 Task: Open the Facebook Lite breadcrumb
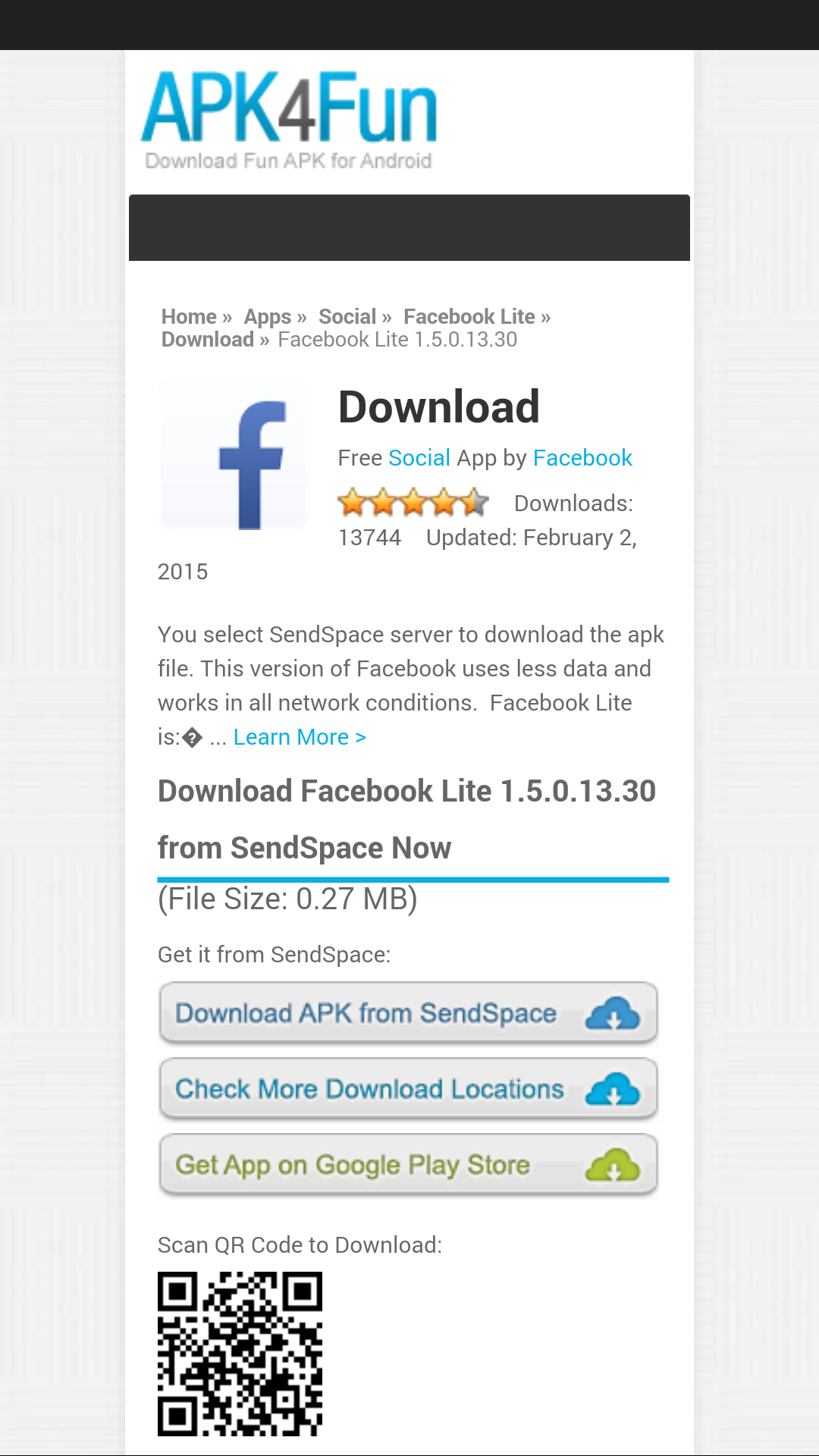469,316
